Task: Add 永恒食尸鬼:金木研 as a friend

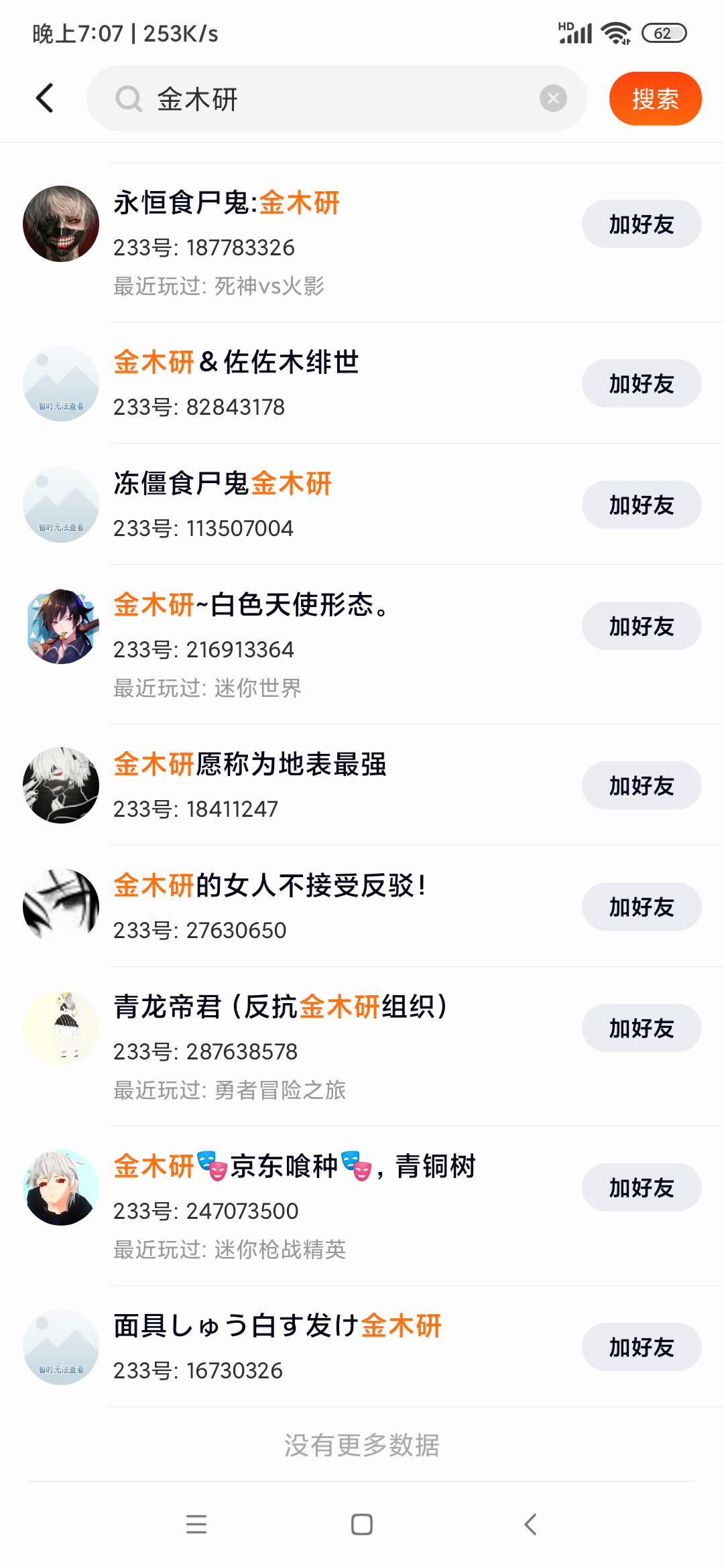Action: 641,224
